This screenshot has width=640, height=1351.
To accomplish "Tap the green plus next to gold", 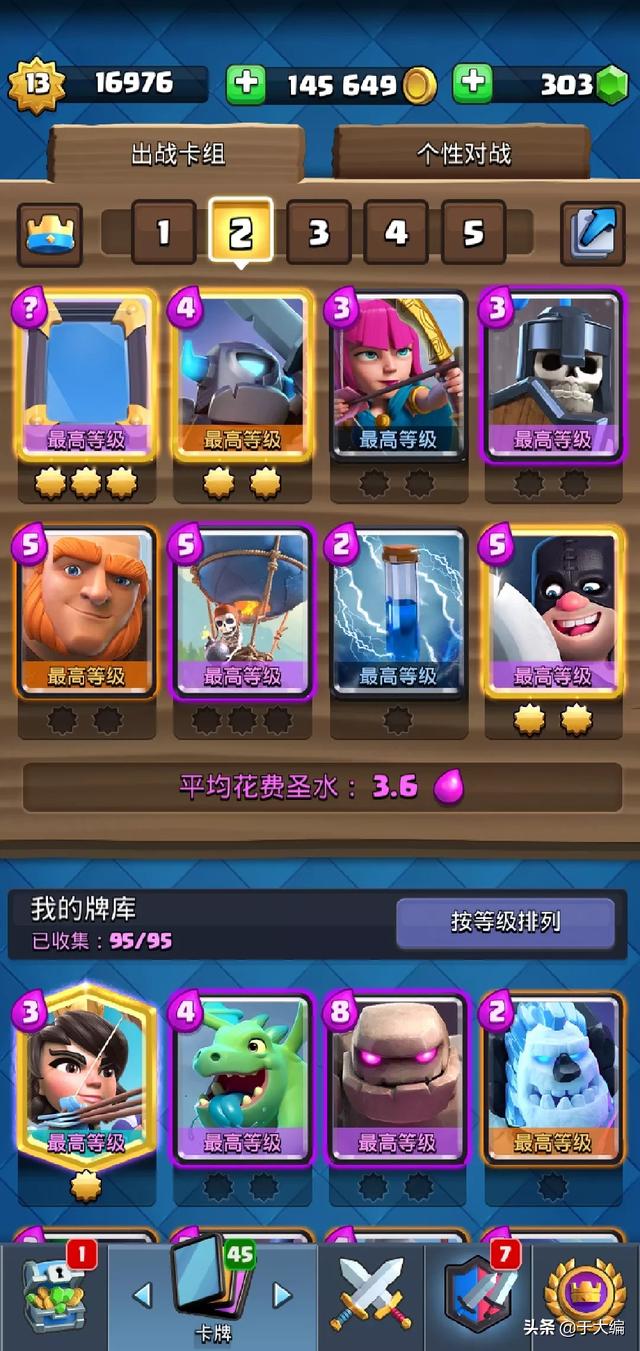I will click(x=245, y=85).
